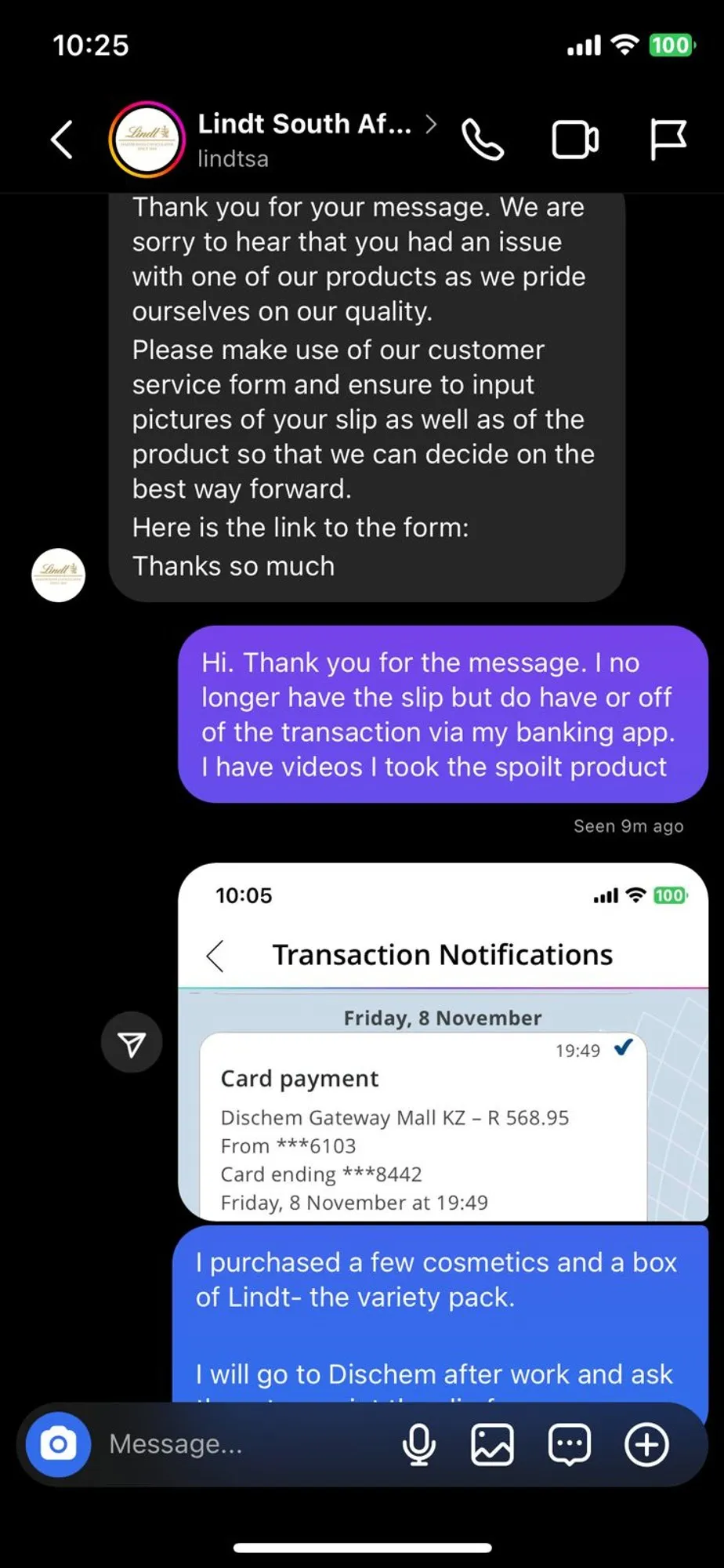Image resolution: width=724 pixels, height=1568 pixels.
Task: Open the Transaction Notifications image
Action: click(443, 1042)
